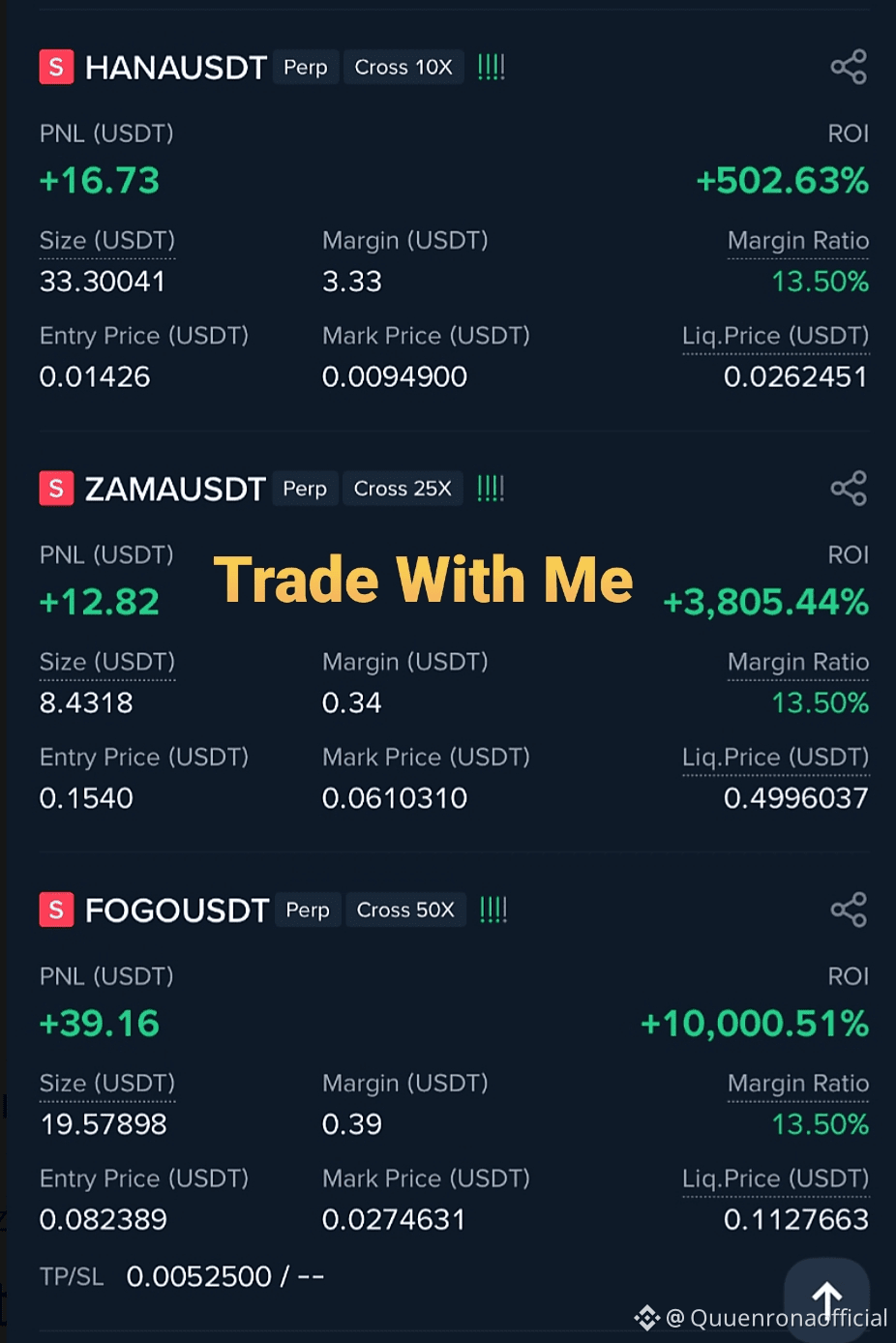The height and width of the screenshot is (1343, 896).
Task: Show Liq.Price info for FOGOUSDT
Action: [x=775, y=1179]
